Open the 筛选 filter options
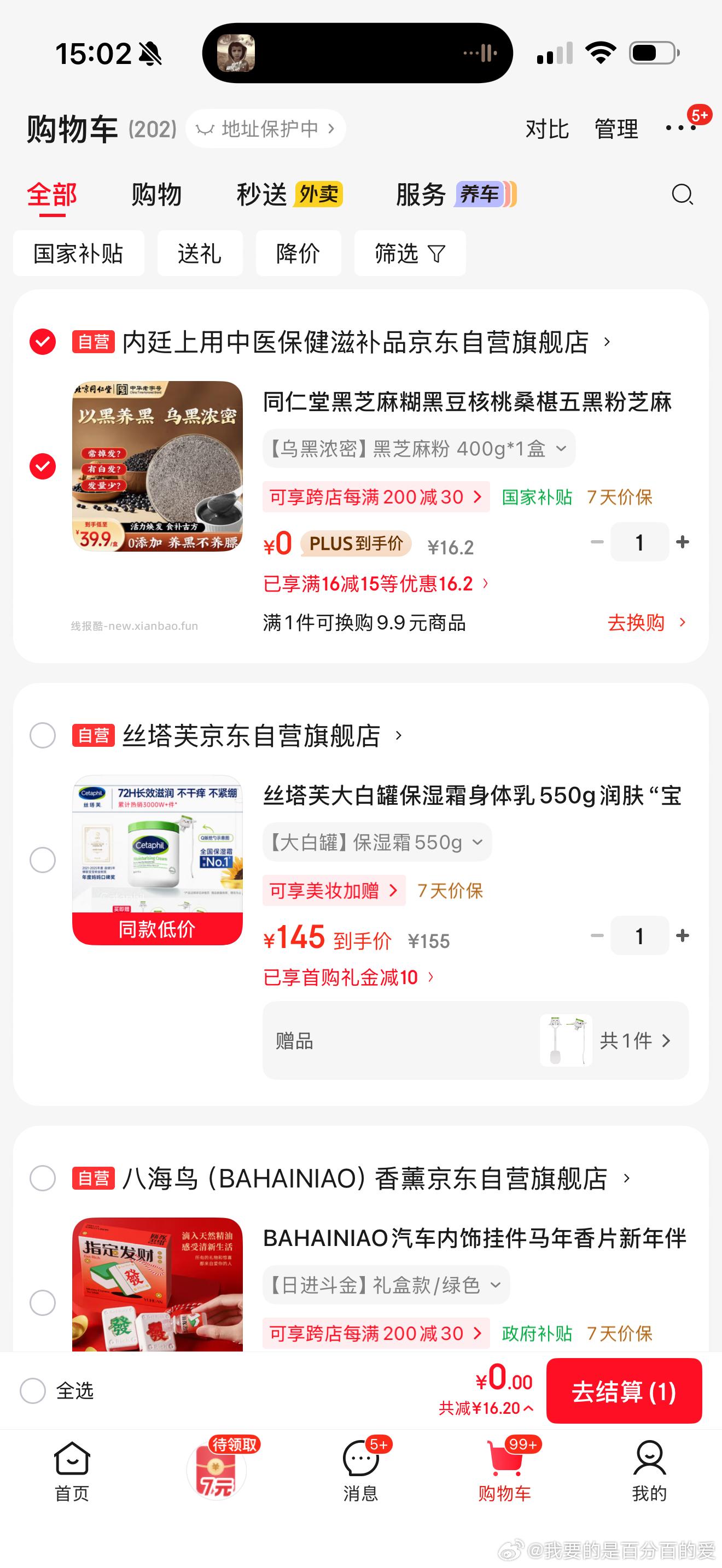The height and width of the screenshot is (1568, 722). pos(410,254)
